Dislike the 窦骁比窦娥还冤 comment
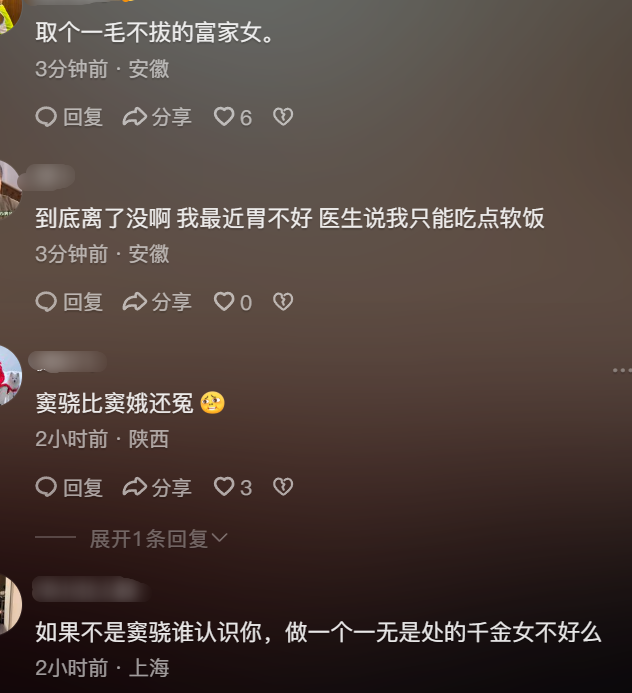 pos(283,487)
